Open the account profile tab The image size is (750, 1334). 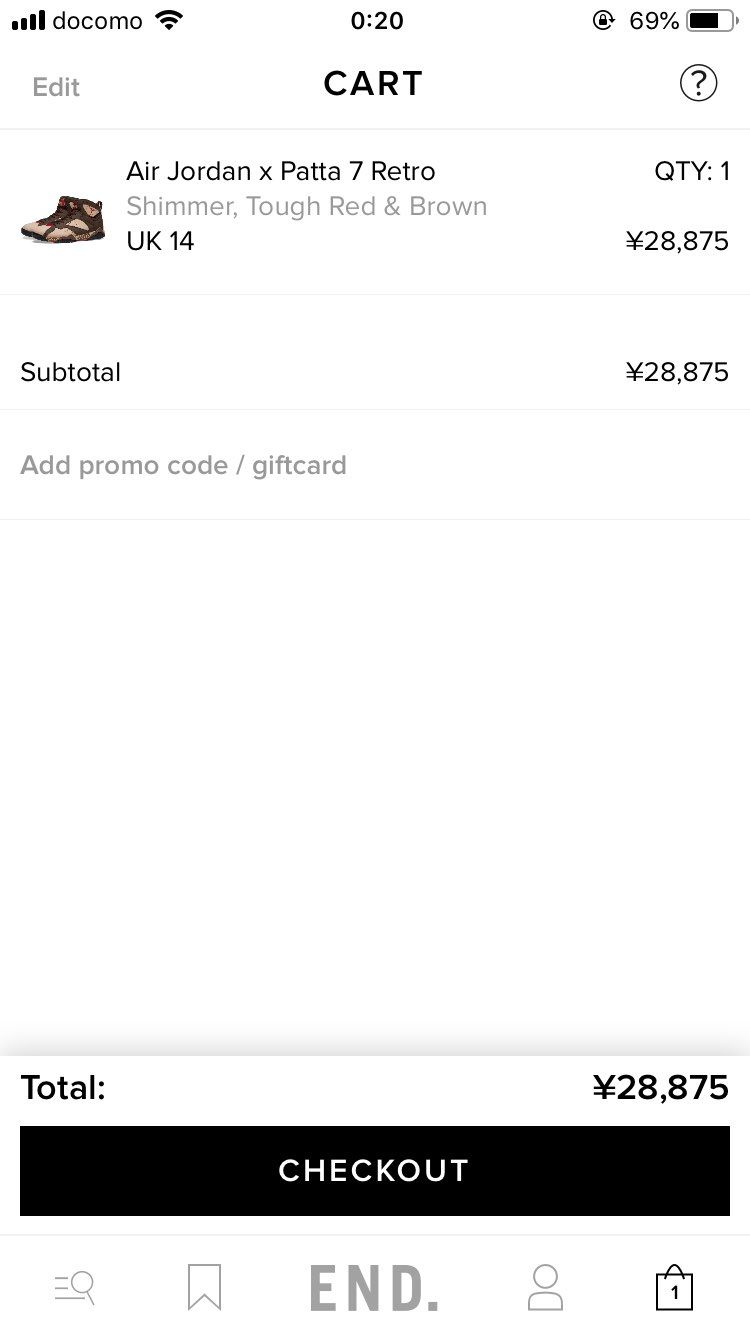[x=545, y=1286]
